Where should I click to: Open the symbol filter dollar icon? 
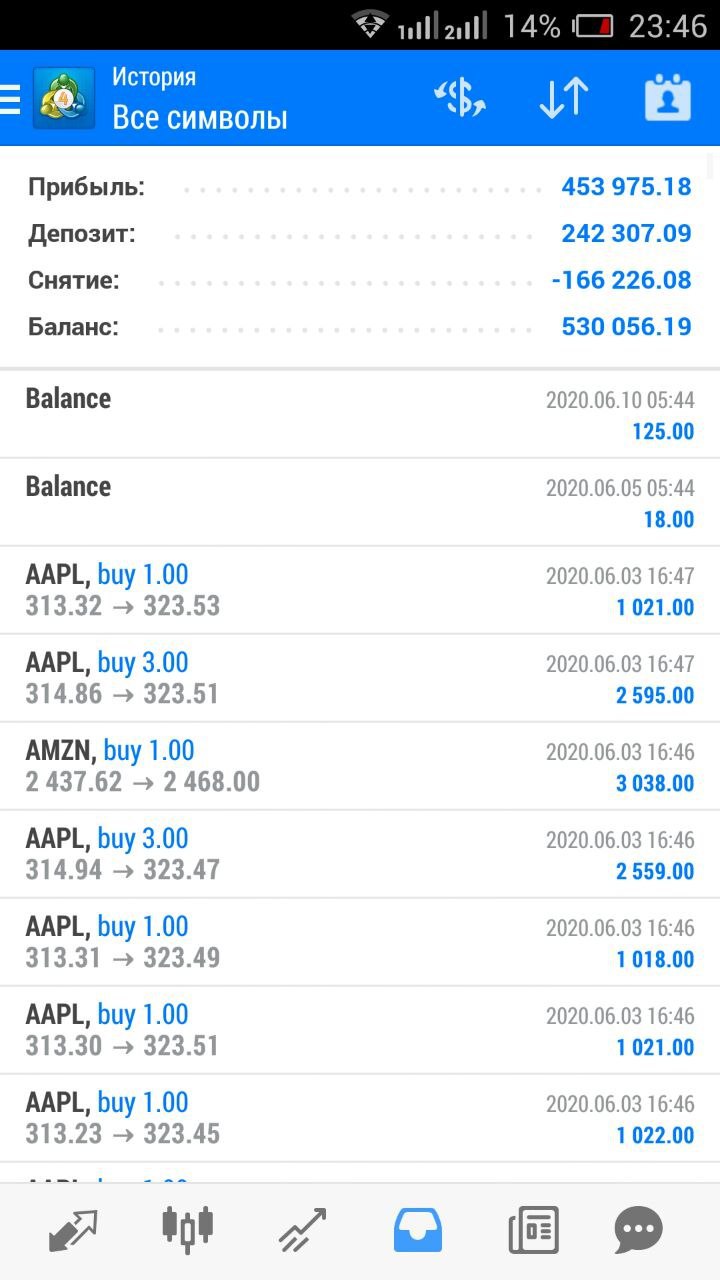459,98
